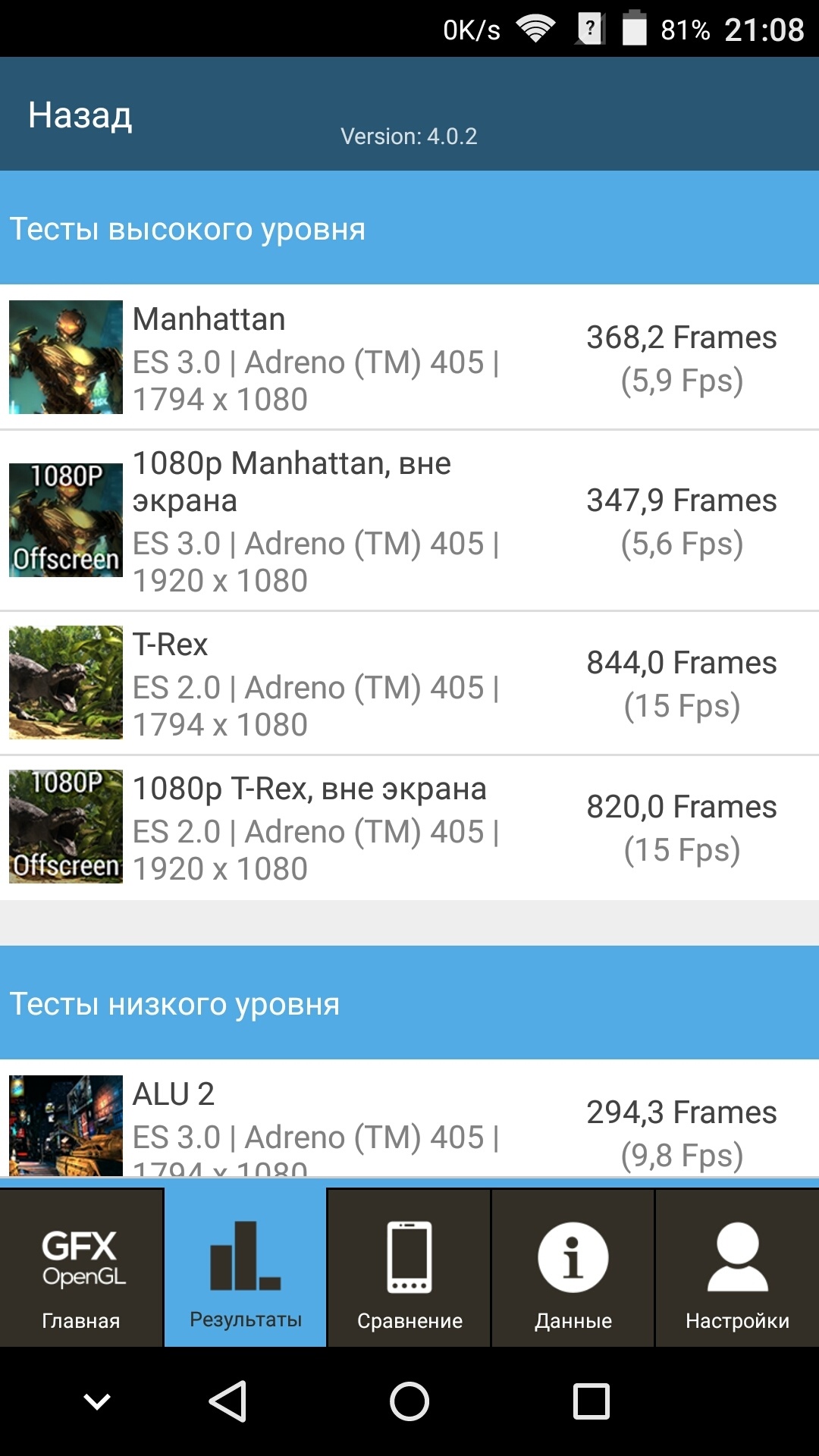Go back using the Назад button
819x1456 pixels.
(x=80, y=115)
